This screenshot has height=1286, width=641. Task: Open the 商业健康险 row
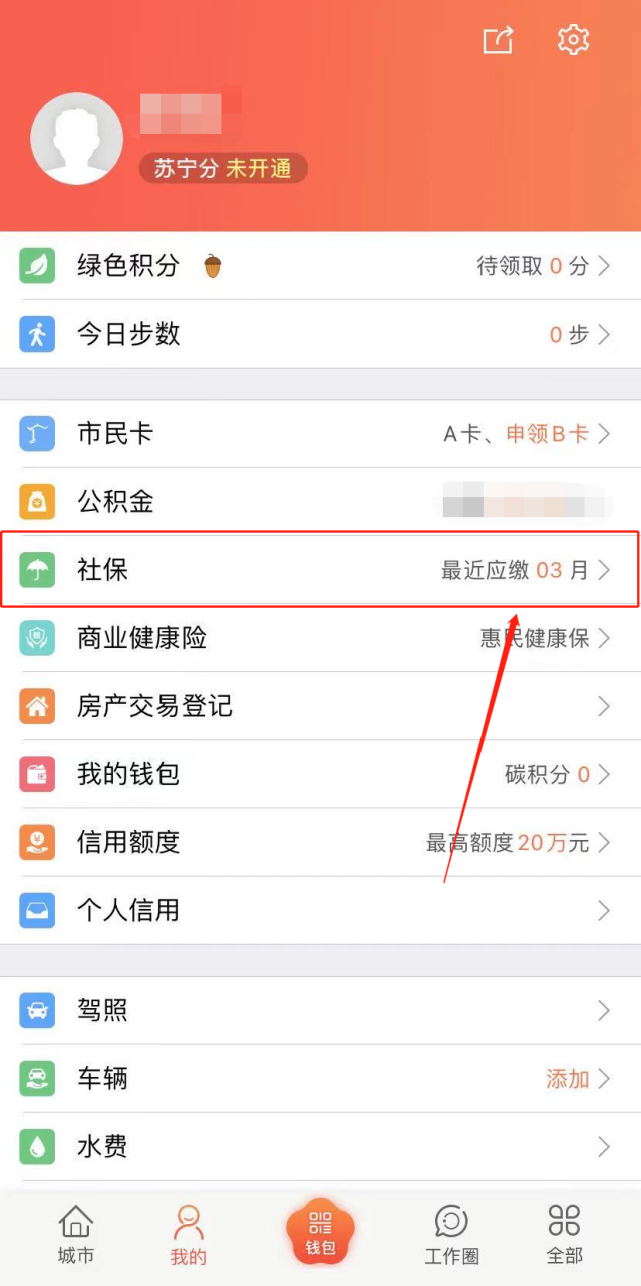coord(320,638)
